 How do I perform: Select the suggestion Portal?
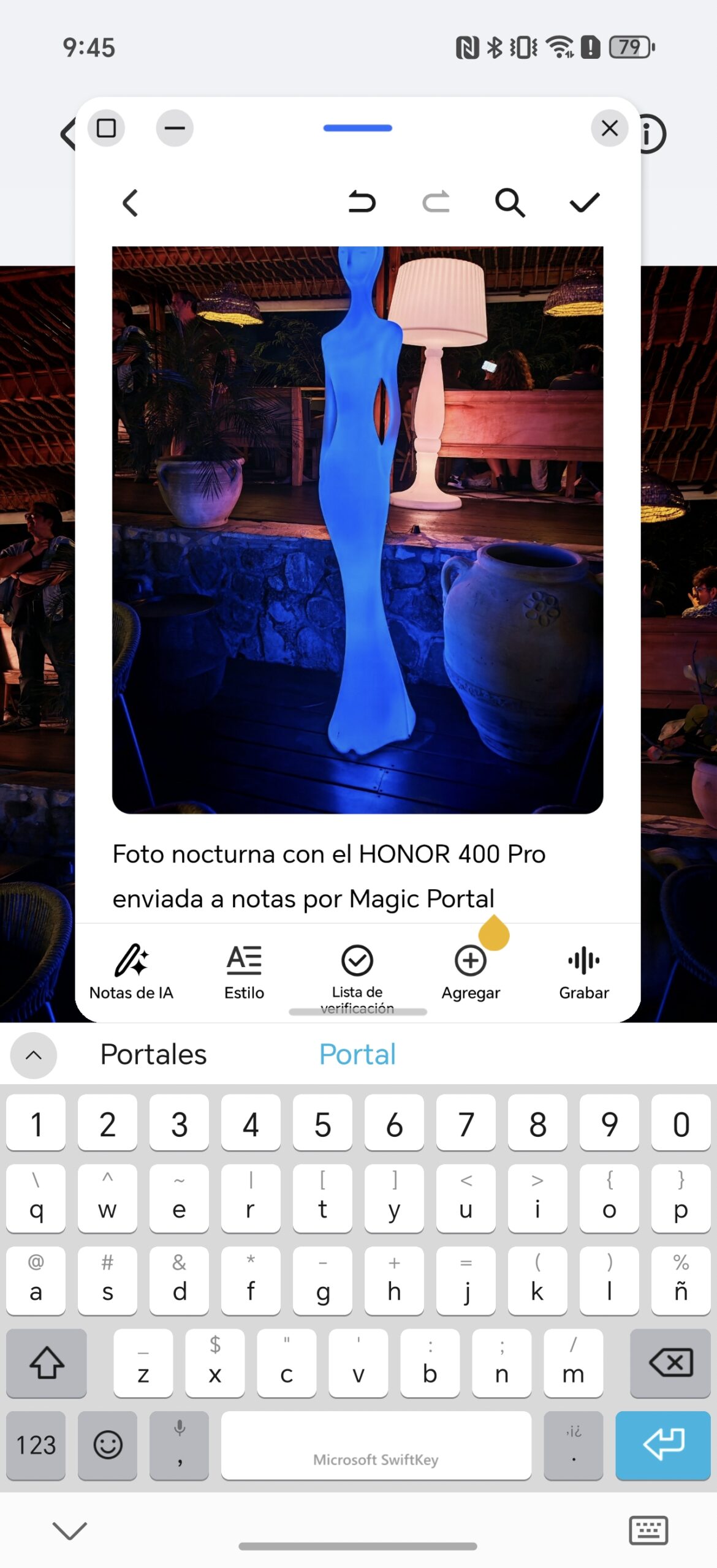tap(357, 1053)
